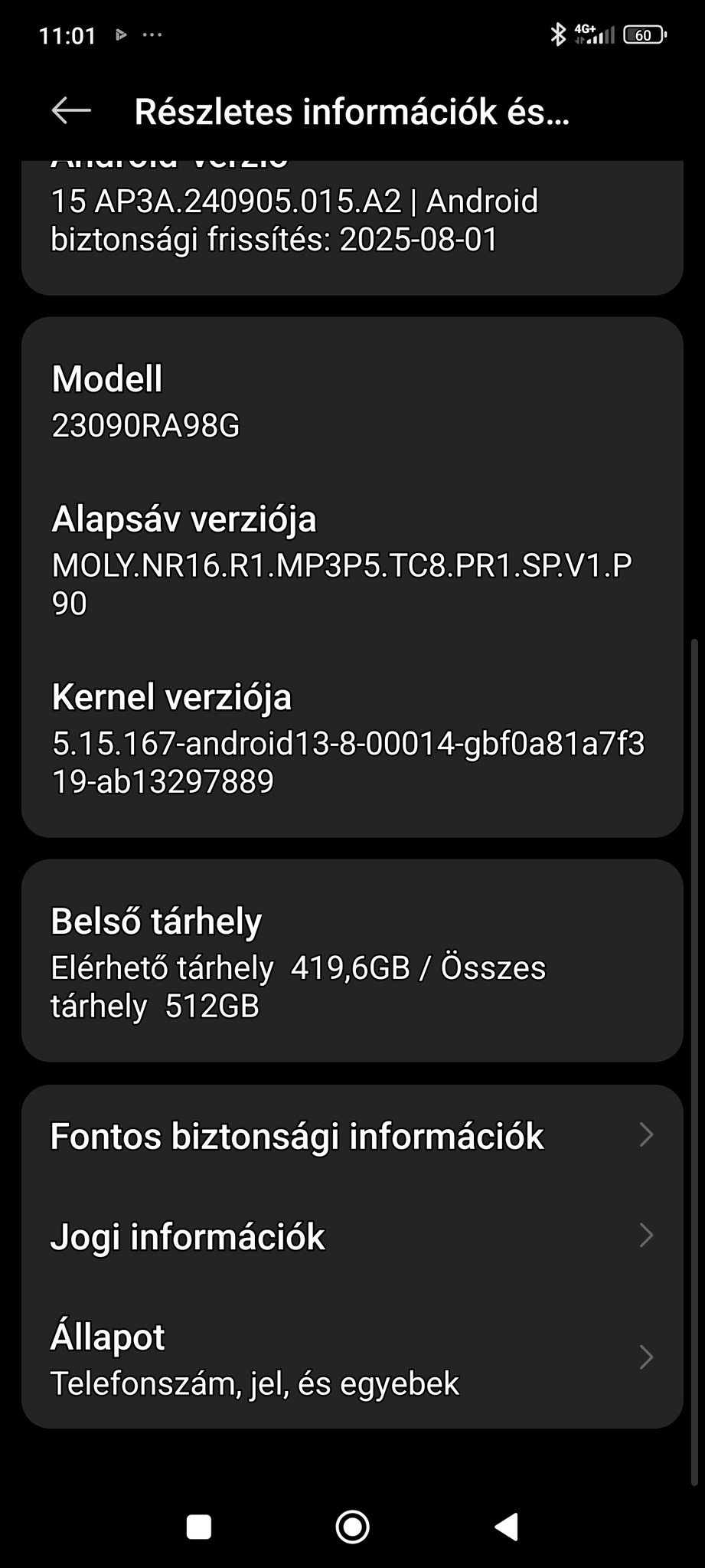
Task: Open Állapot phone status details
Action: [351, 1359]
